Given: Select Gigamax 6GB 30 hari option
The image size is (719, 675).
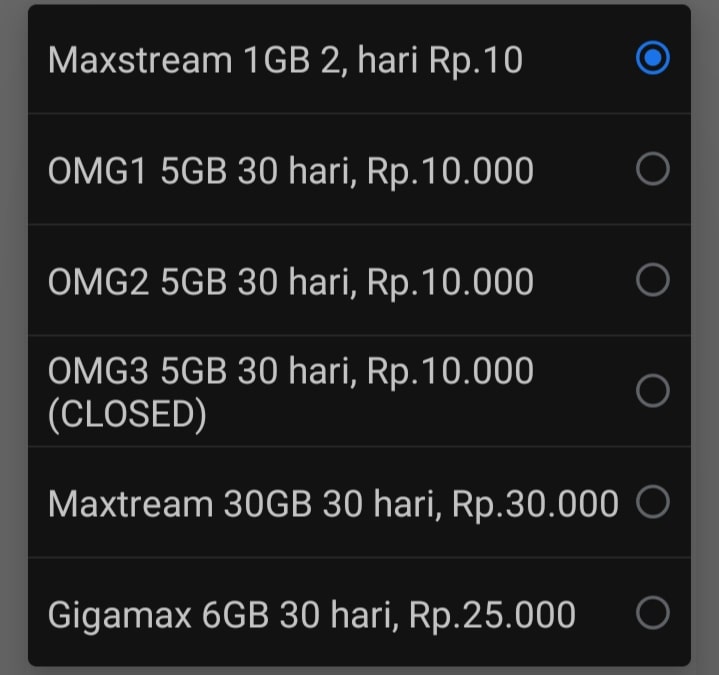Looking at the screenshot, I should 652,612.
